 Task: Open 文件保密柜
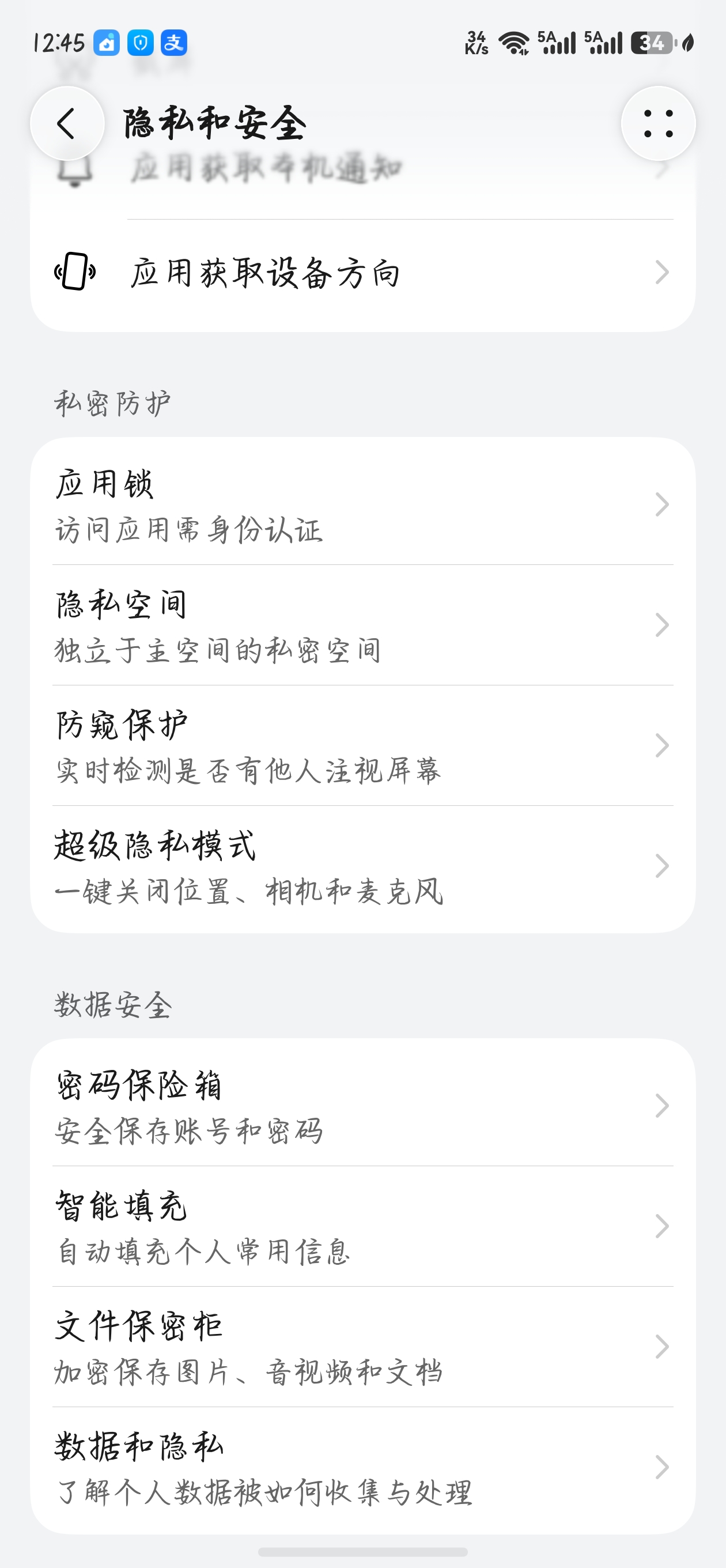362,1347
